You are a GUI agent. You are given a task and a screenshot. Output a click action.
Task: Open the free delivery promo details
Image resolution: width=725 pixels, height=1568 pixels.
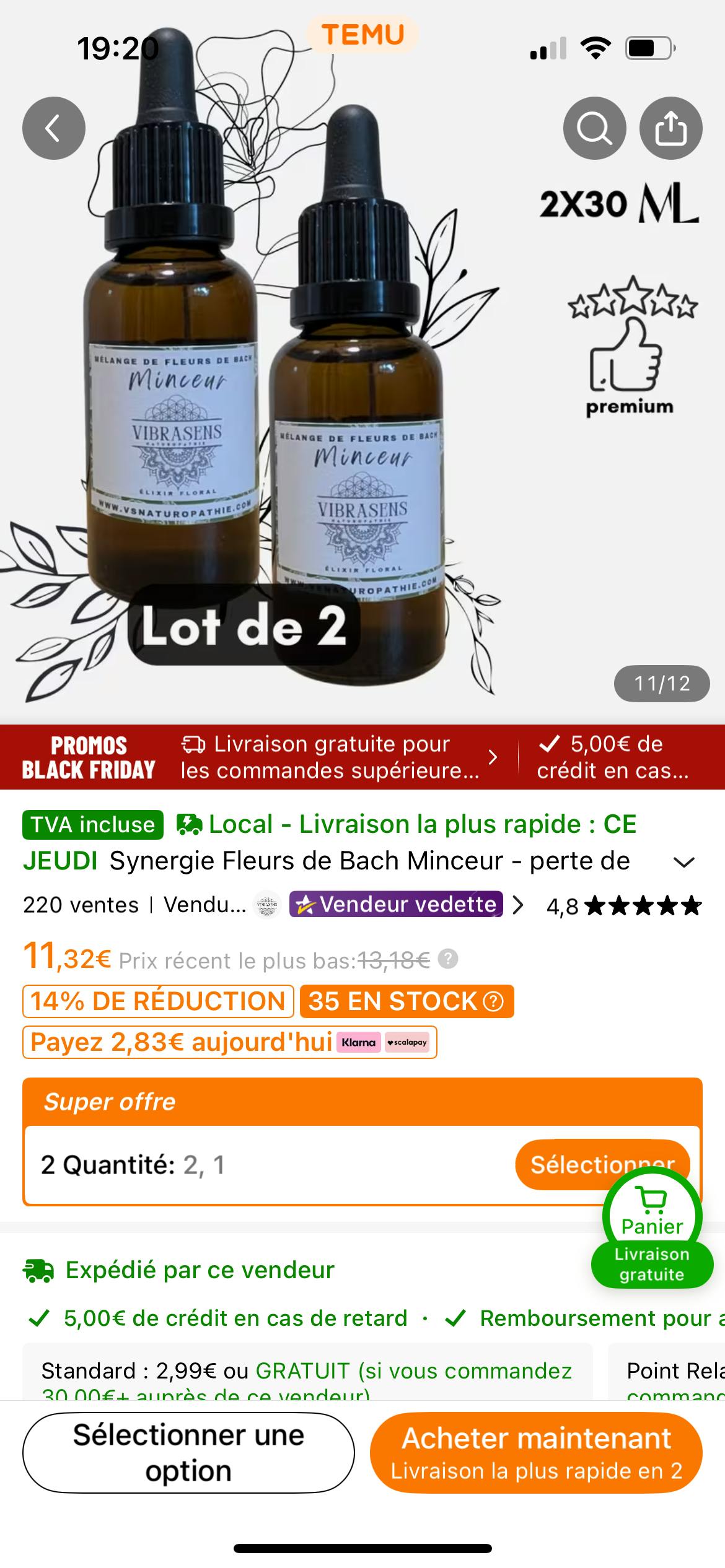point(338,757)
